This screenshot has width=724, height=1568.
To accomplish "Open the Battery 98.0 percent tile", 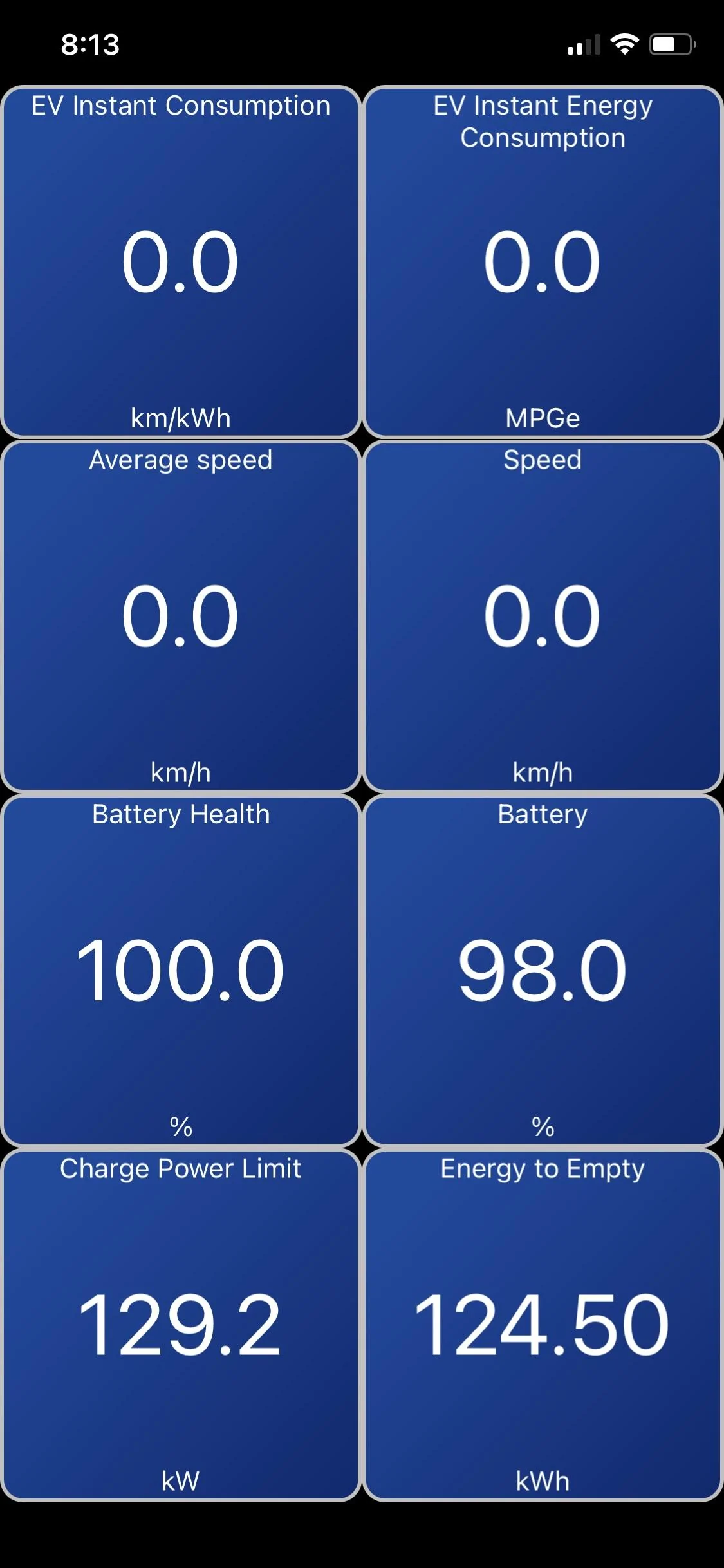I will pyautogui.click(x=543, y=970).
